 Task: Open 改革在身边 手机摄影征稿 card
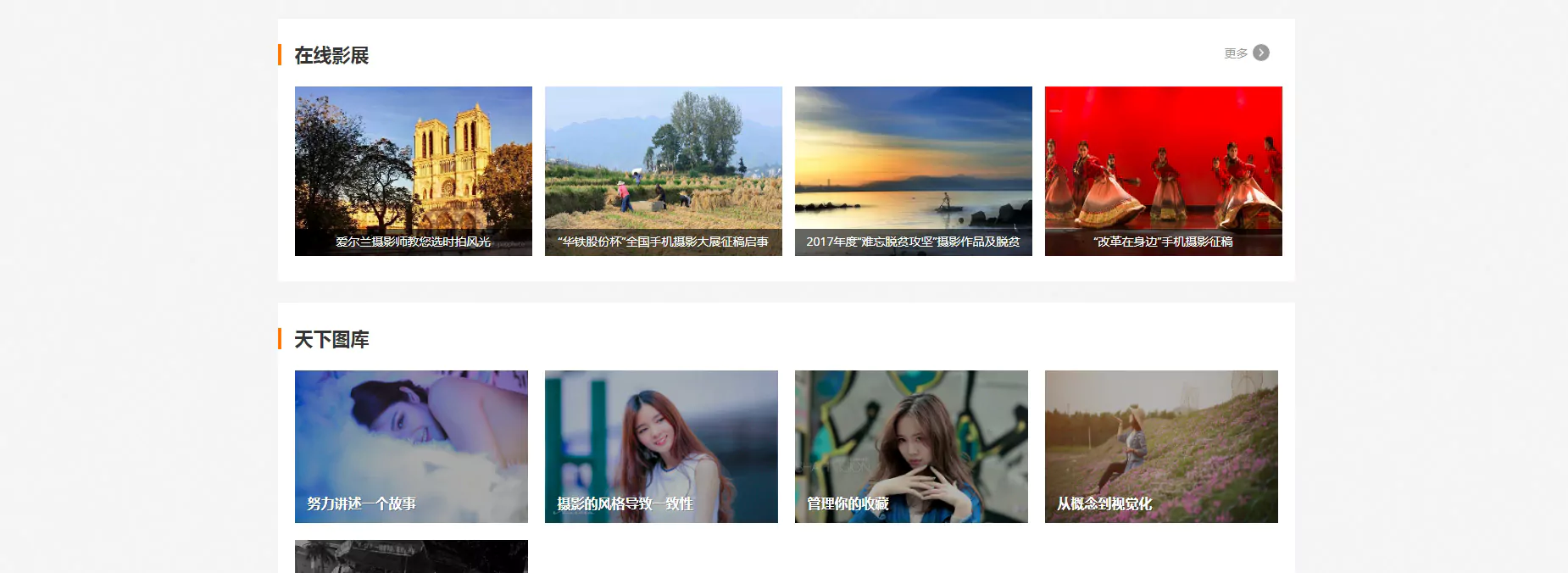tap(1163, 171)
